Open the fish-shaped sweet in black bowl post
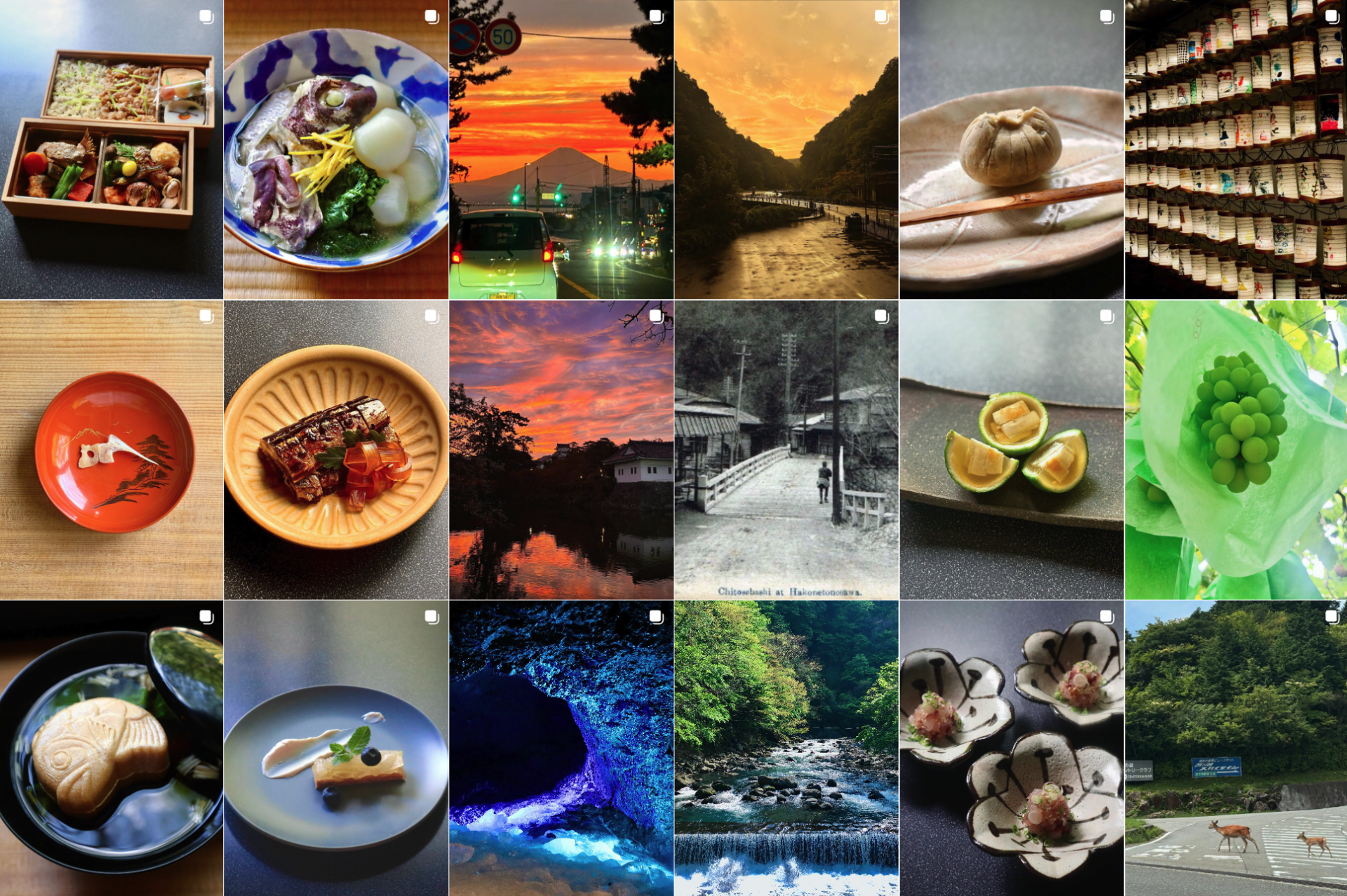Image resolution: width=1347 pixels, height=896 pixels. coord(111,748)
